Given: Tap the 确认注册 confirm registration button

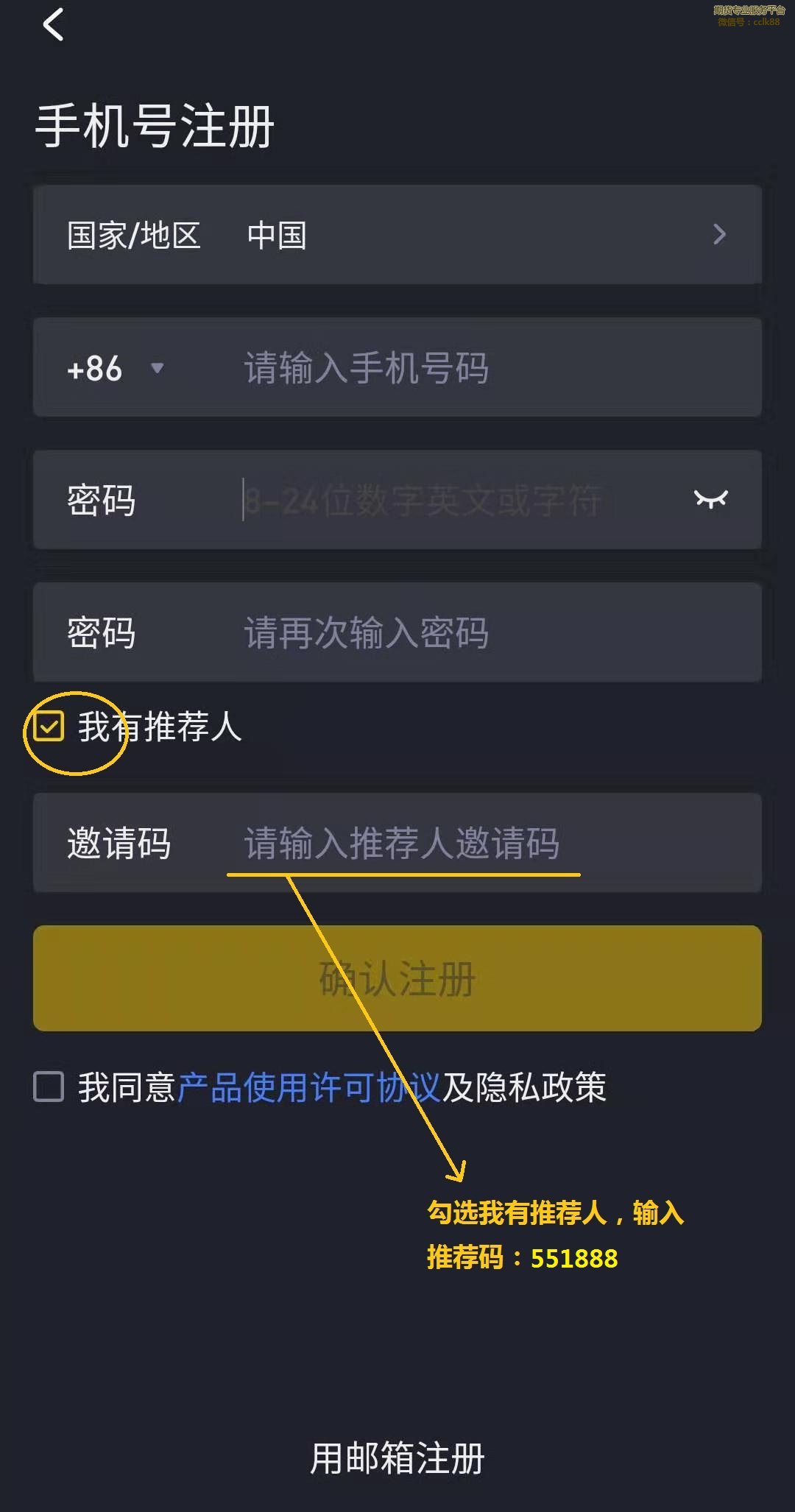Looking at the screenshot, I should point(397,978).
